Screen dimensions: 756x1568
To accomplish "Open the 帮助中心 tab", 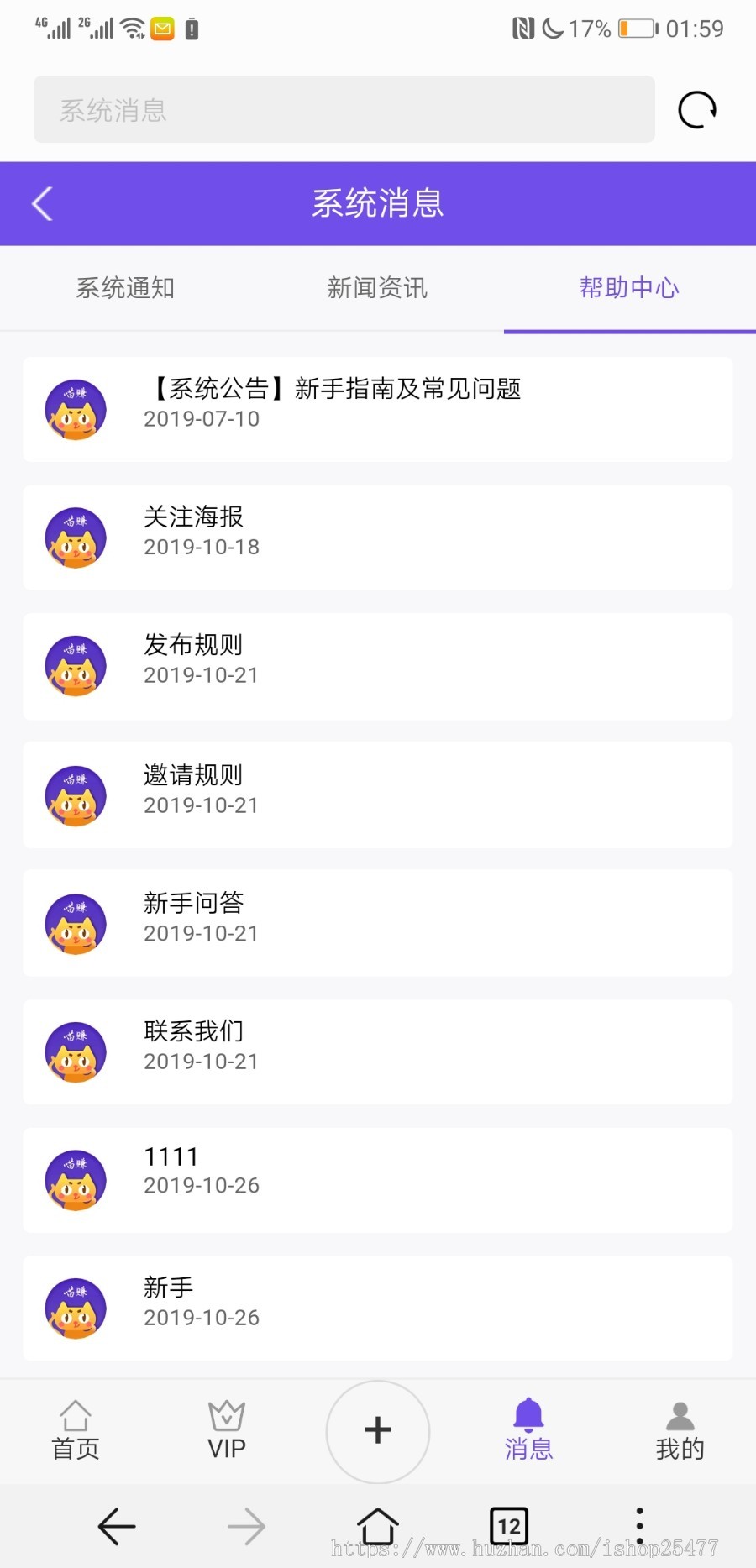I will tap(628, 288).
